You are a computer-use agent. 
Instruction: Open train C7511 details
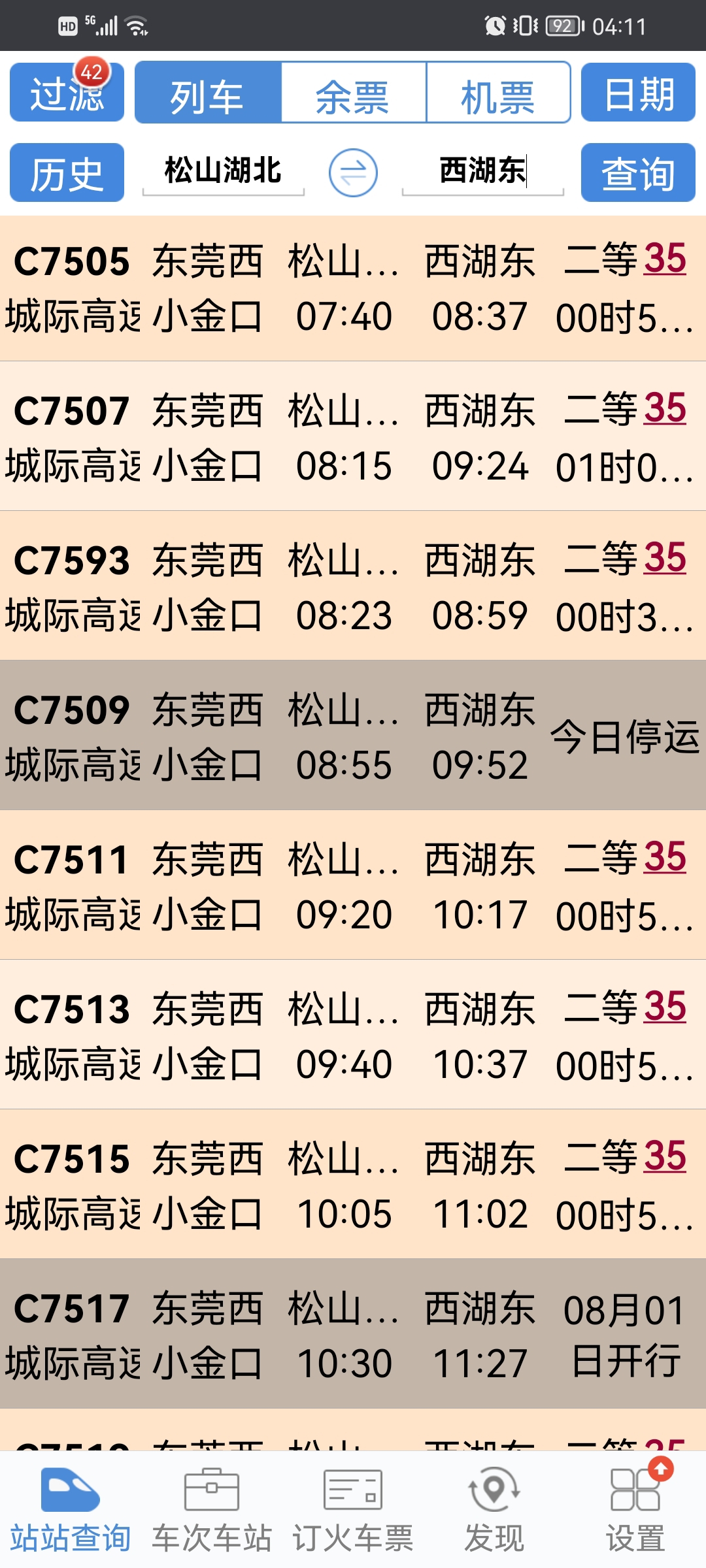click(x=353, y=885)
